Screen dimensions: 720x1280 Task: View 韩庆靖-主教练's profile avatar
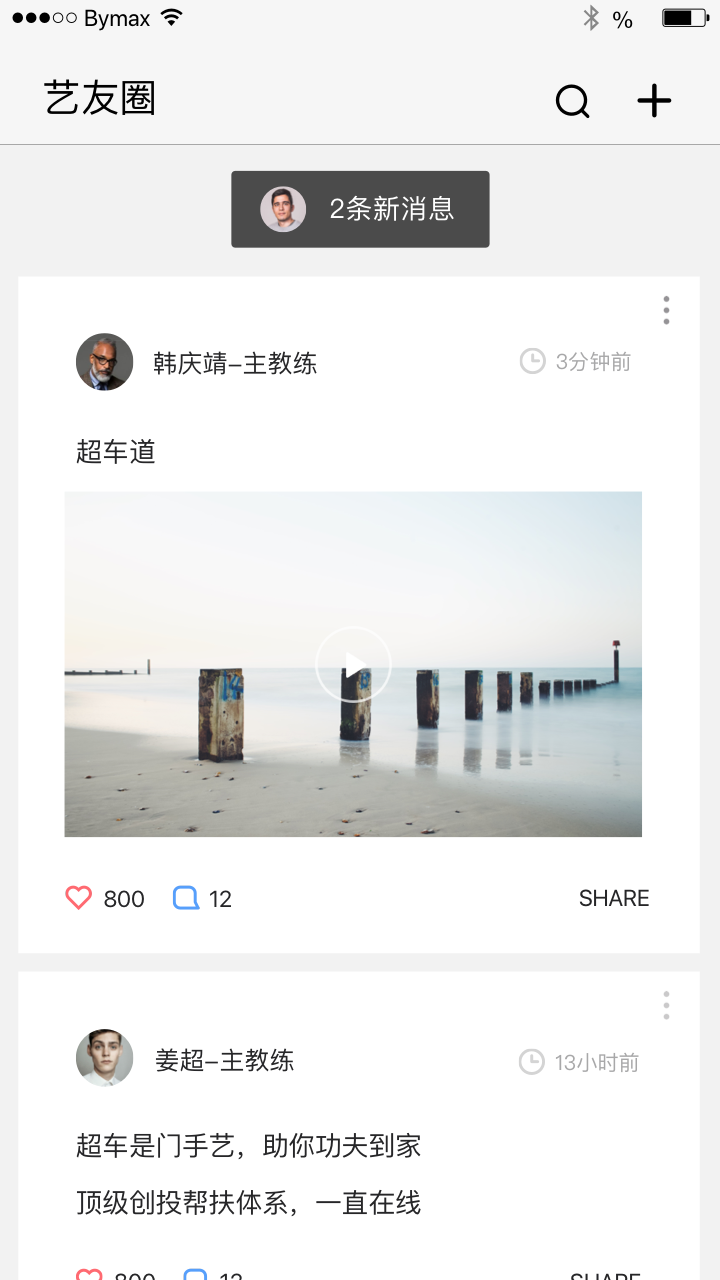104,362
